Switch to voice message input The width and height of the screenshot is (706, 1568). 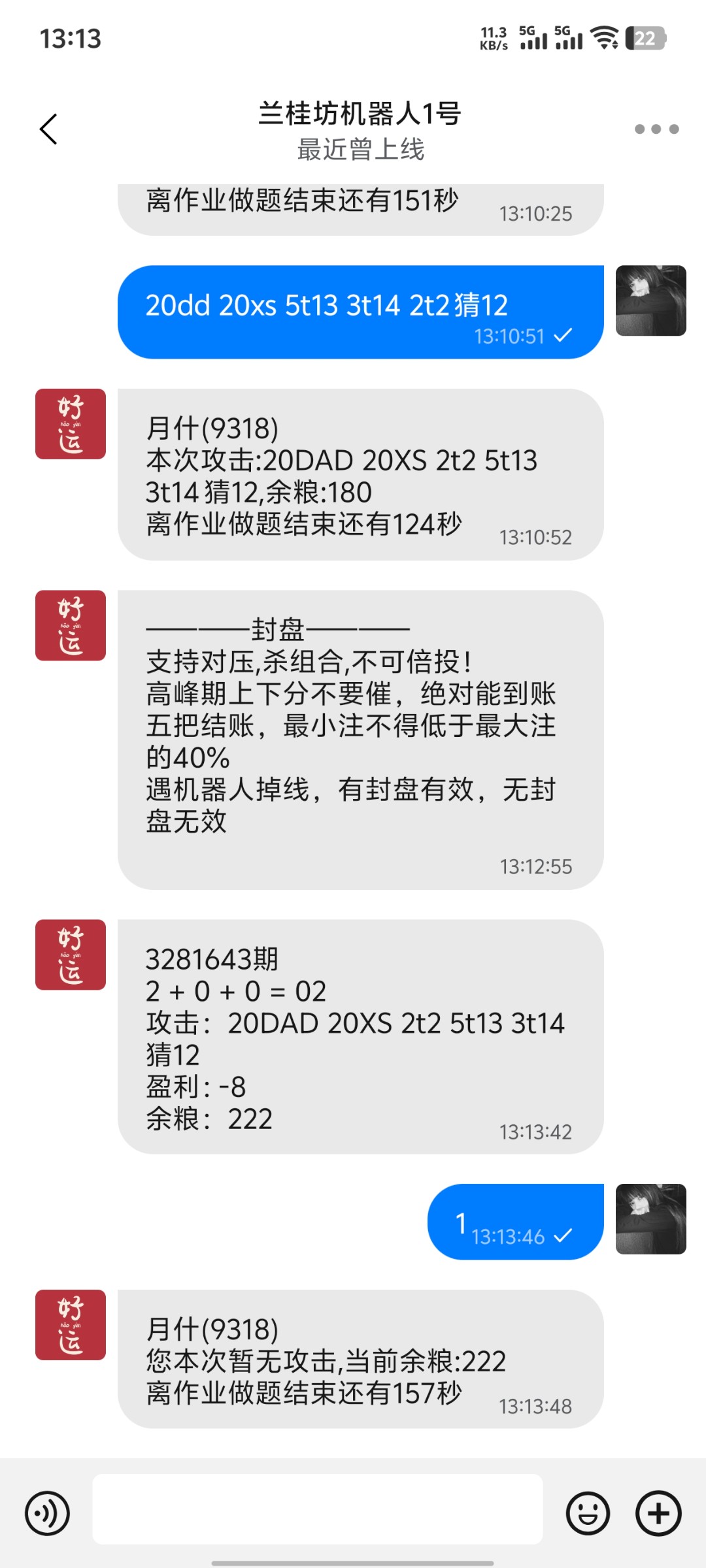47,1513
